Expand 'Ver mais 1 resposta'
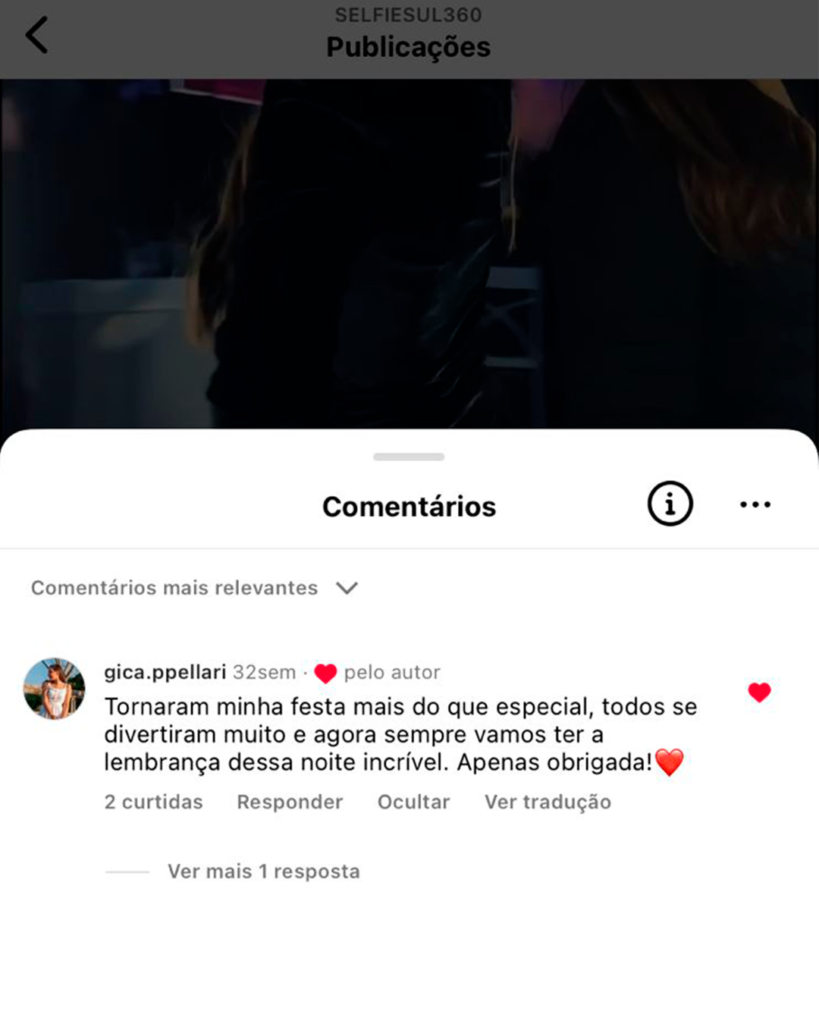819x1024 pixels. tap(263, 871)
